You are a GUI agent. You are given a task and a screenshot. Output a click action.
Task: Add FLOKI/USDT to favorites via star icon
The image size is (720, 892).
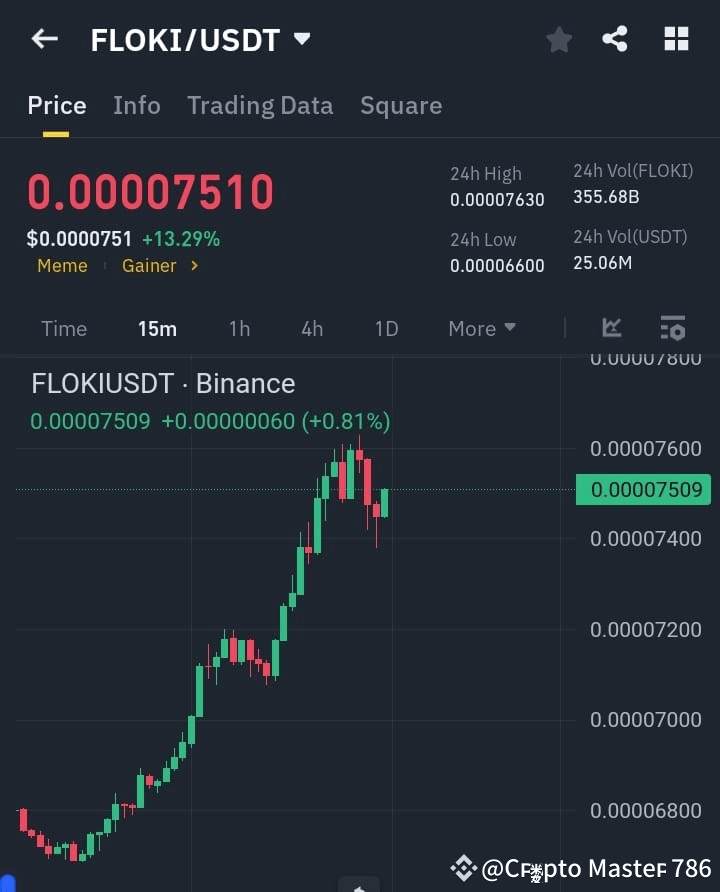point(559,39)
